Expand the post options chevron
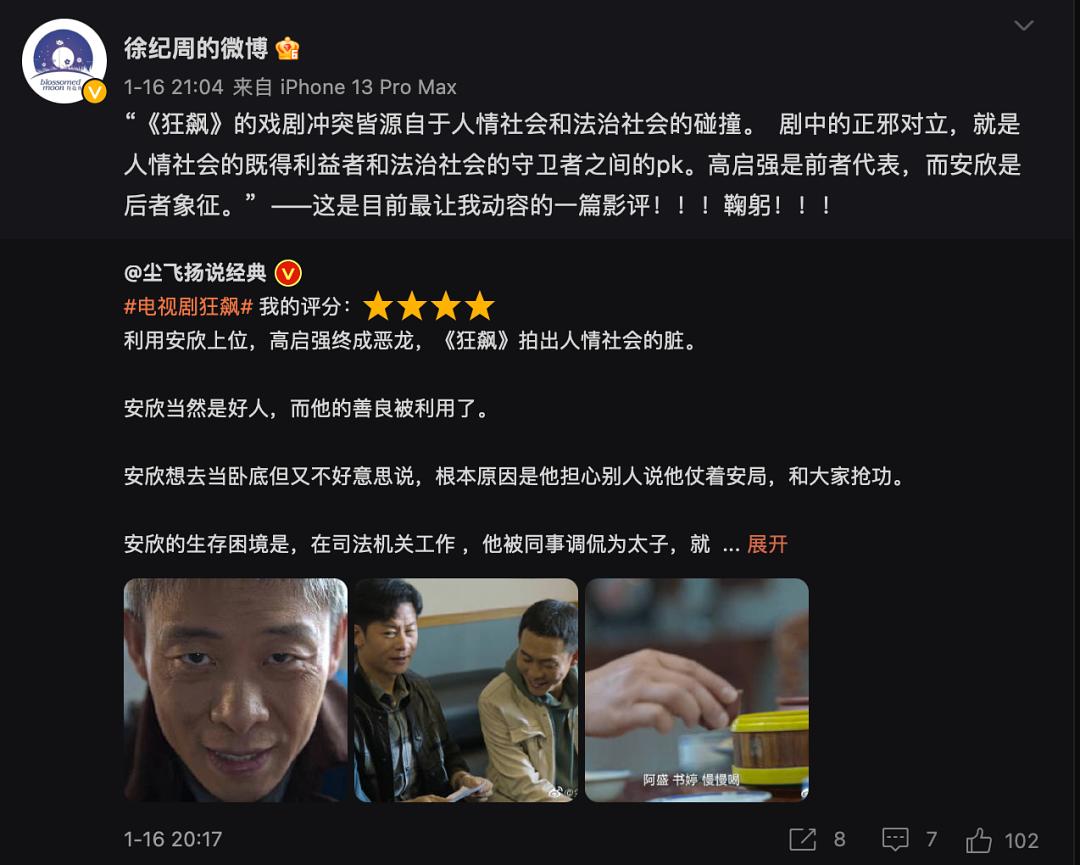The height and width of the screenshot is (865, 1080). pyautogui.click(x=1023, y=26)
